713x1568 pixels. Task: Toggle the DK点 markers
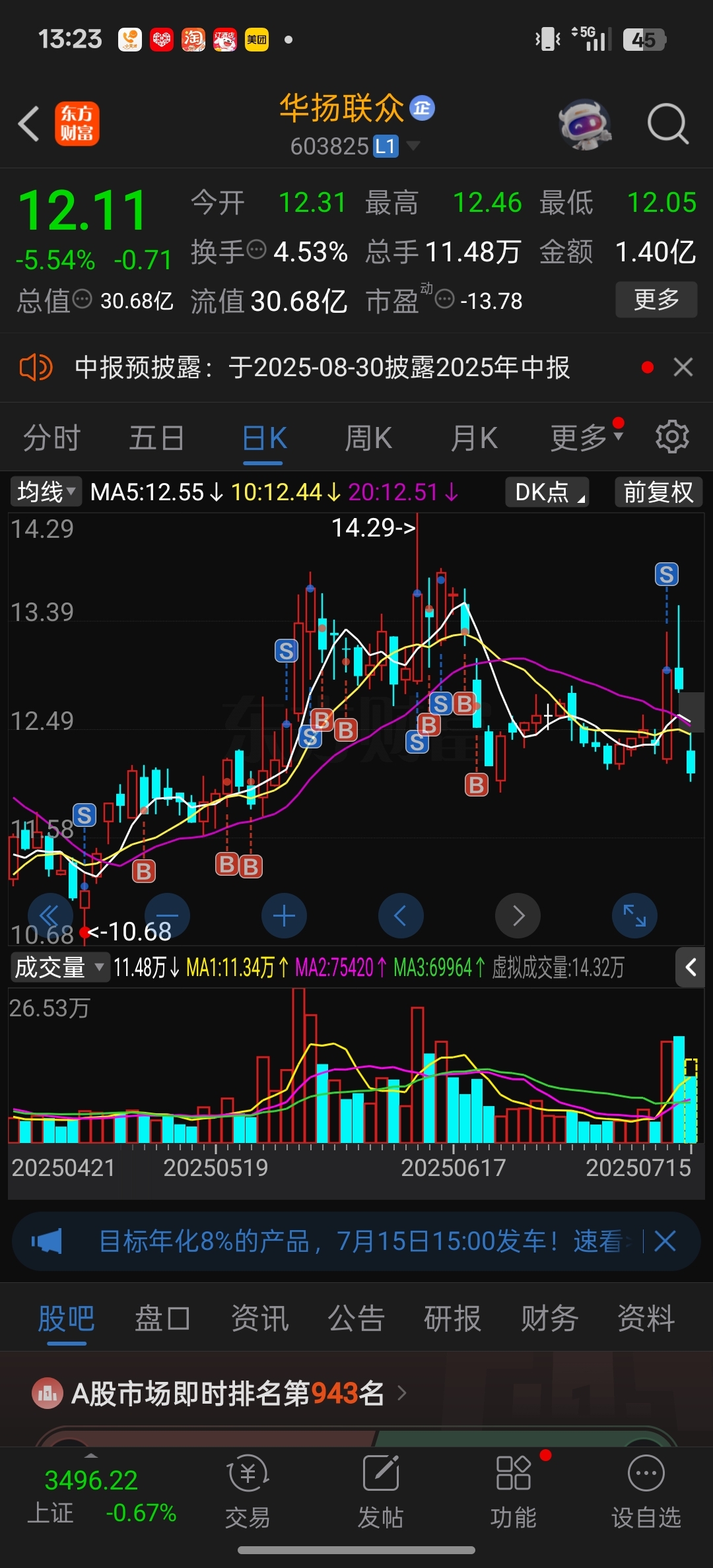point(547,492)
